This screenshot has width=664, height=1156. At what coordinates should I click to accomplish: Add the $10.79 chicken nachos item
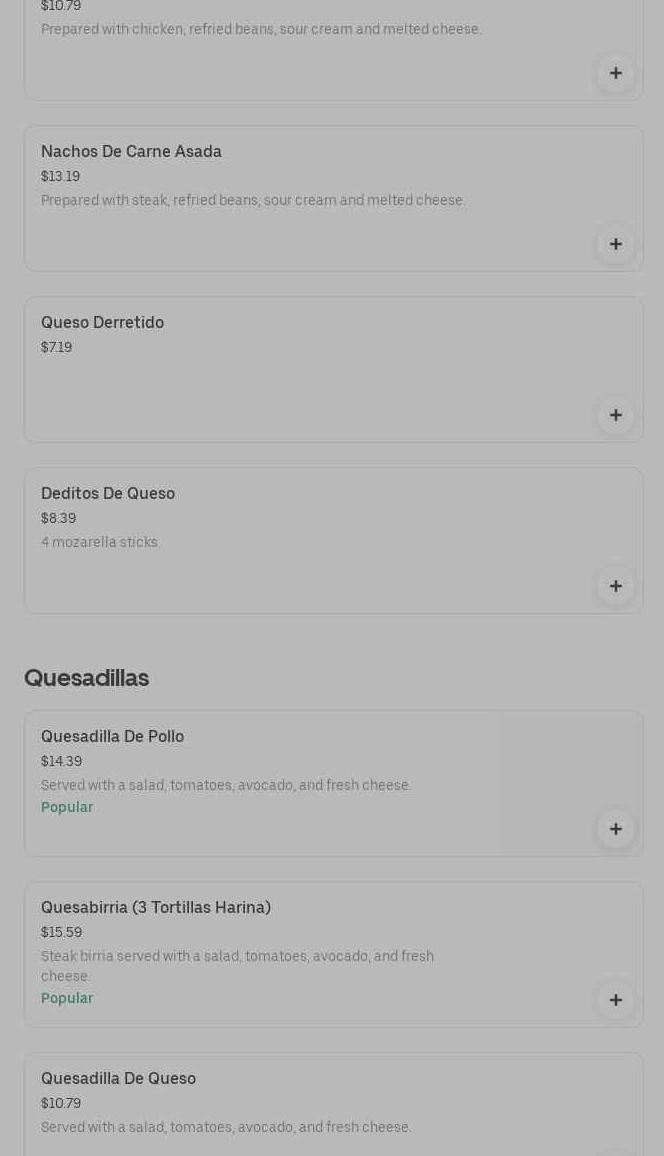click(615, 73)
